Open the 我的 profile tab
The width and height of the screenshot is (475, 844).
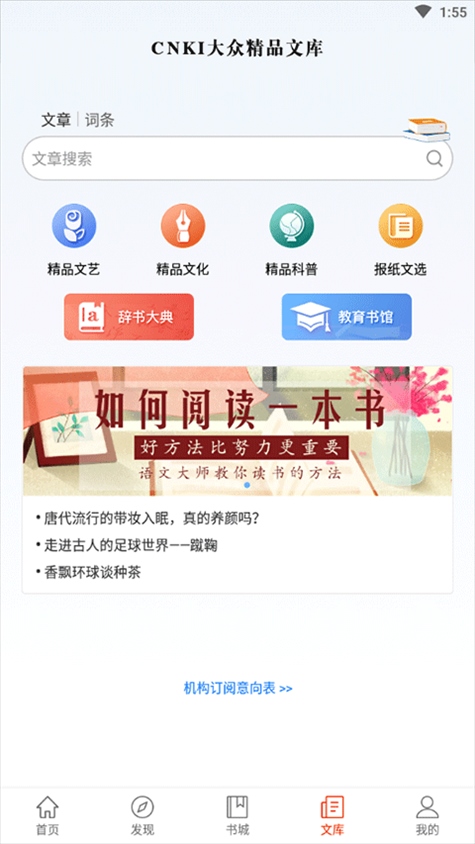[x=427, y=815]
